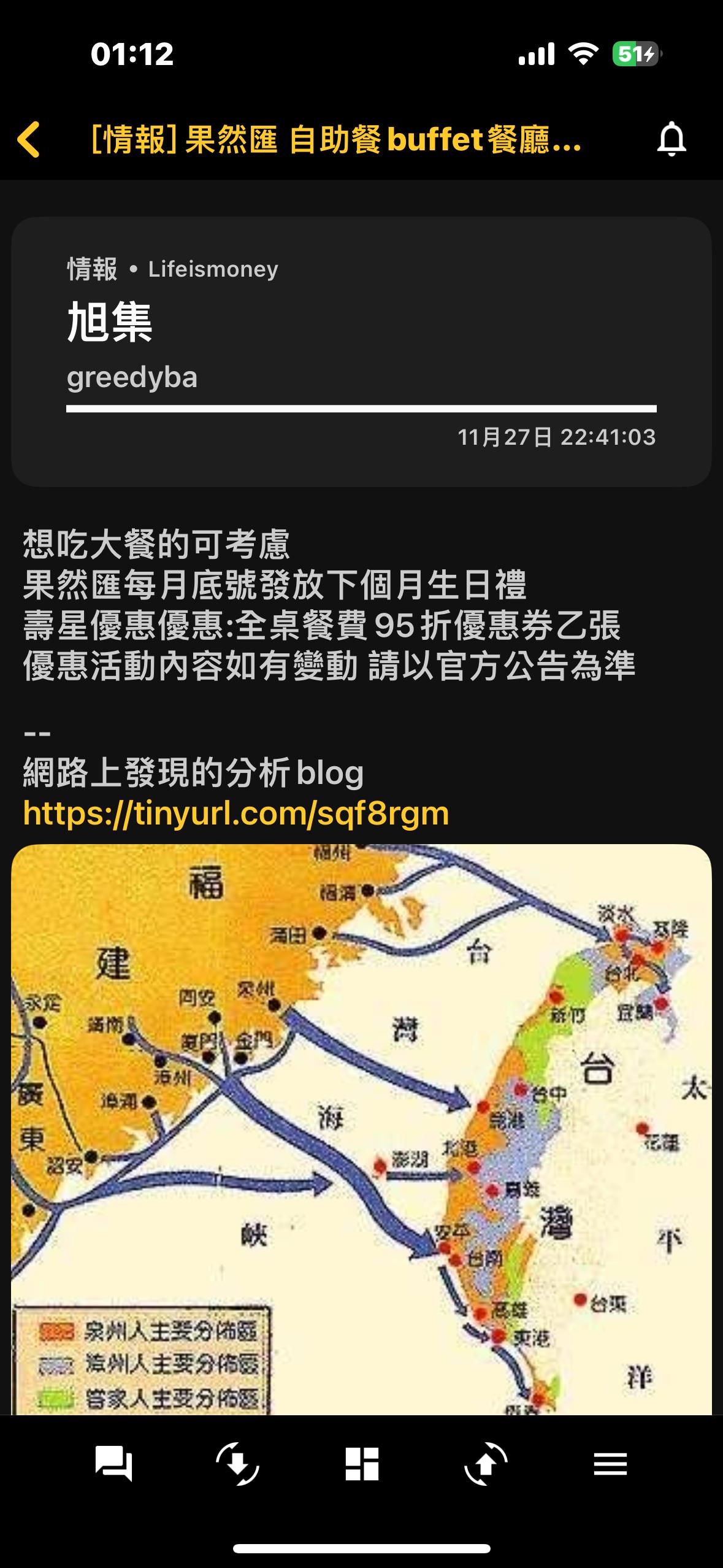723x1568 pixels.
Task: Open the three-line menu icon
Action: pos(610,1464)
